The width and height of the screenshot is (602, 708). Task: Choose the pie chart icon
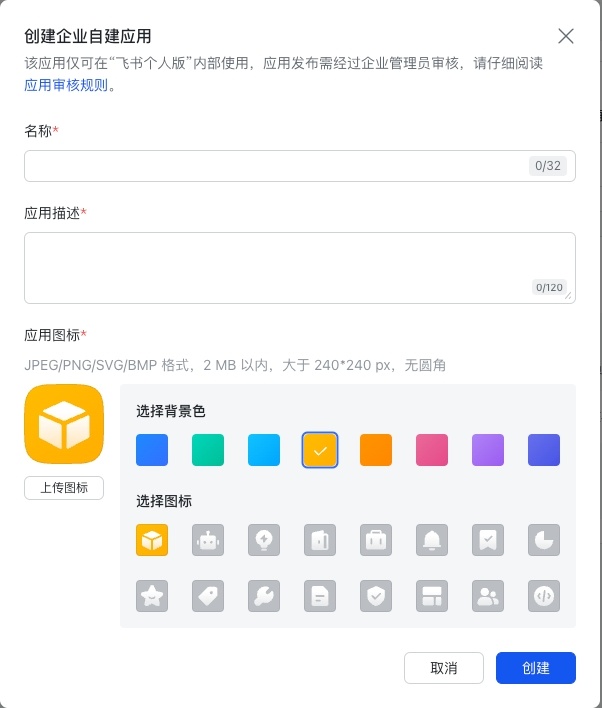coord(544,540)
